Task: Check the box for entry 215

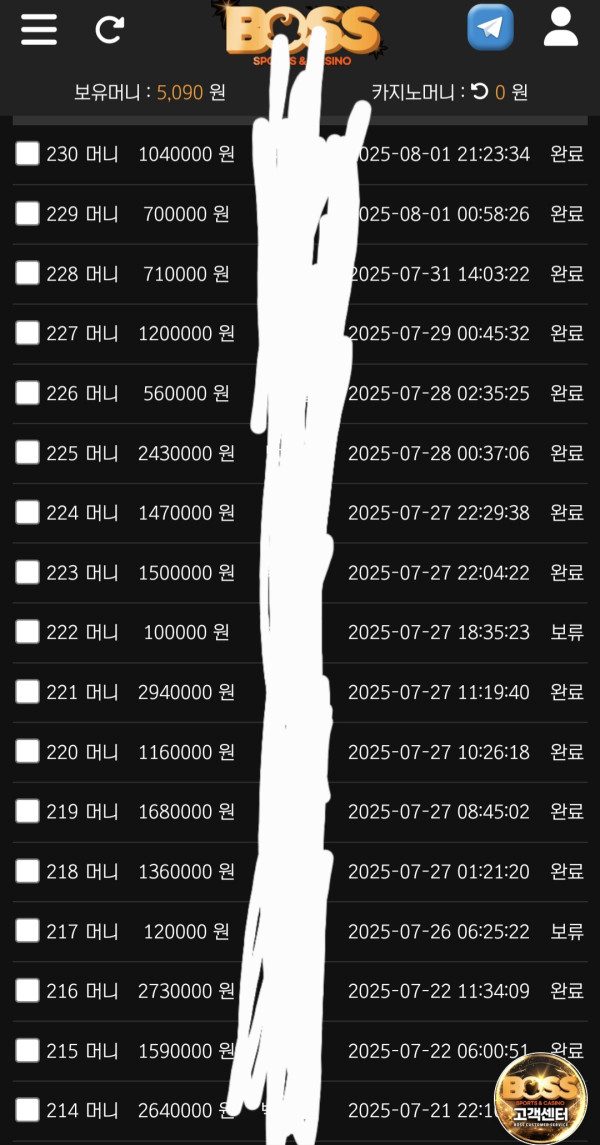Action: coord(28,1050)
